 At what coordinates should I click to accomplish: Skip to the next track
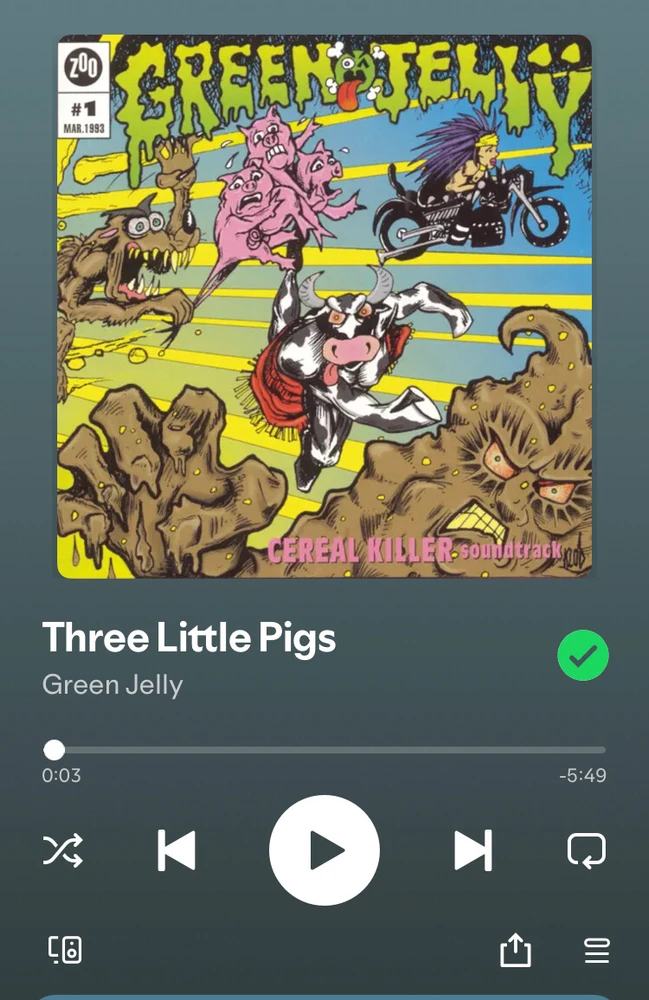(473, 851)
